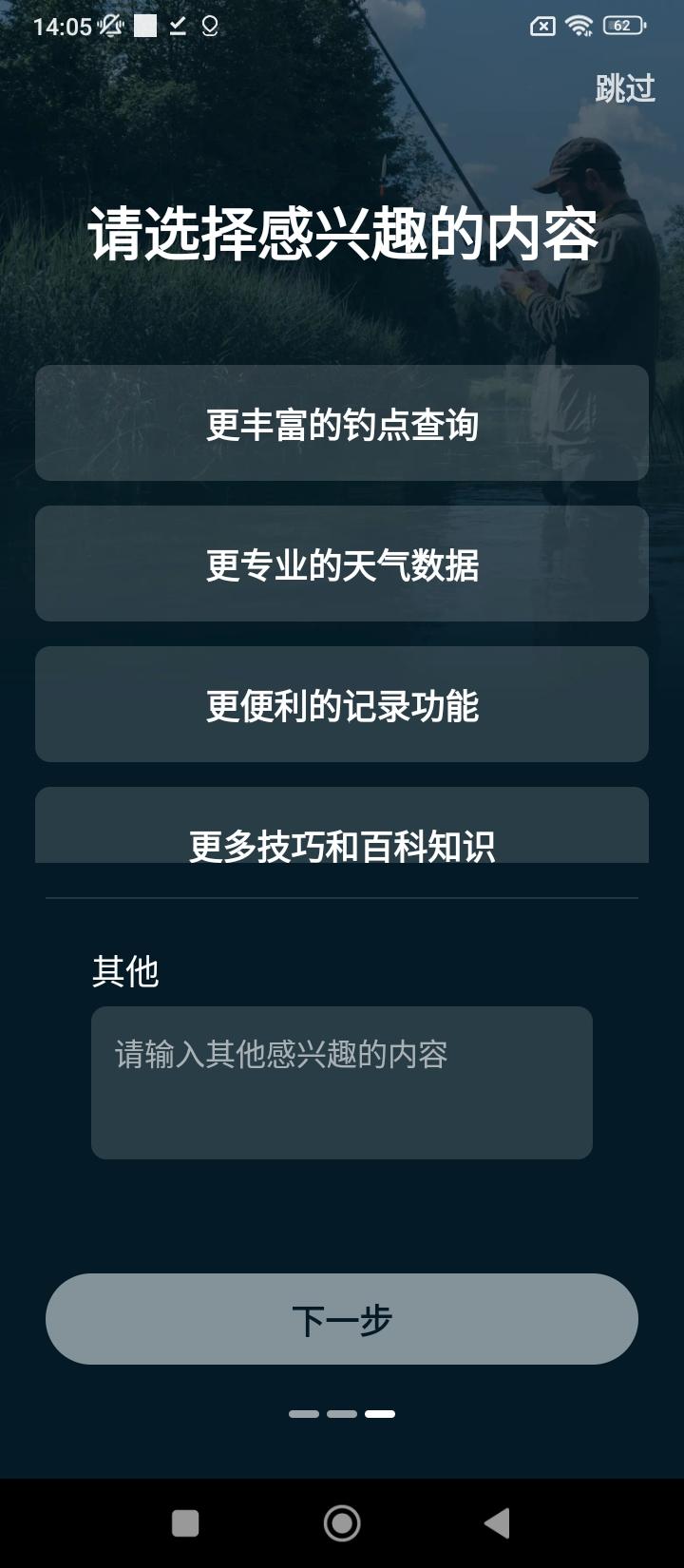The width and height of the screenshot is (684, 1568).
Task: Tap the middle page indicator dot
Action: tap(342, 1412)
